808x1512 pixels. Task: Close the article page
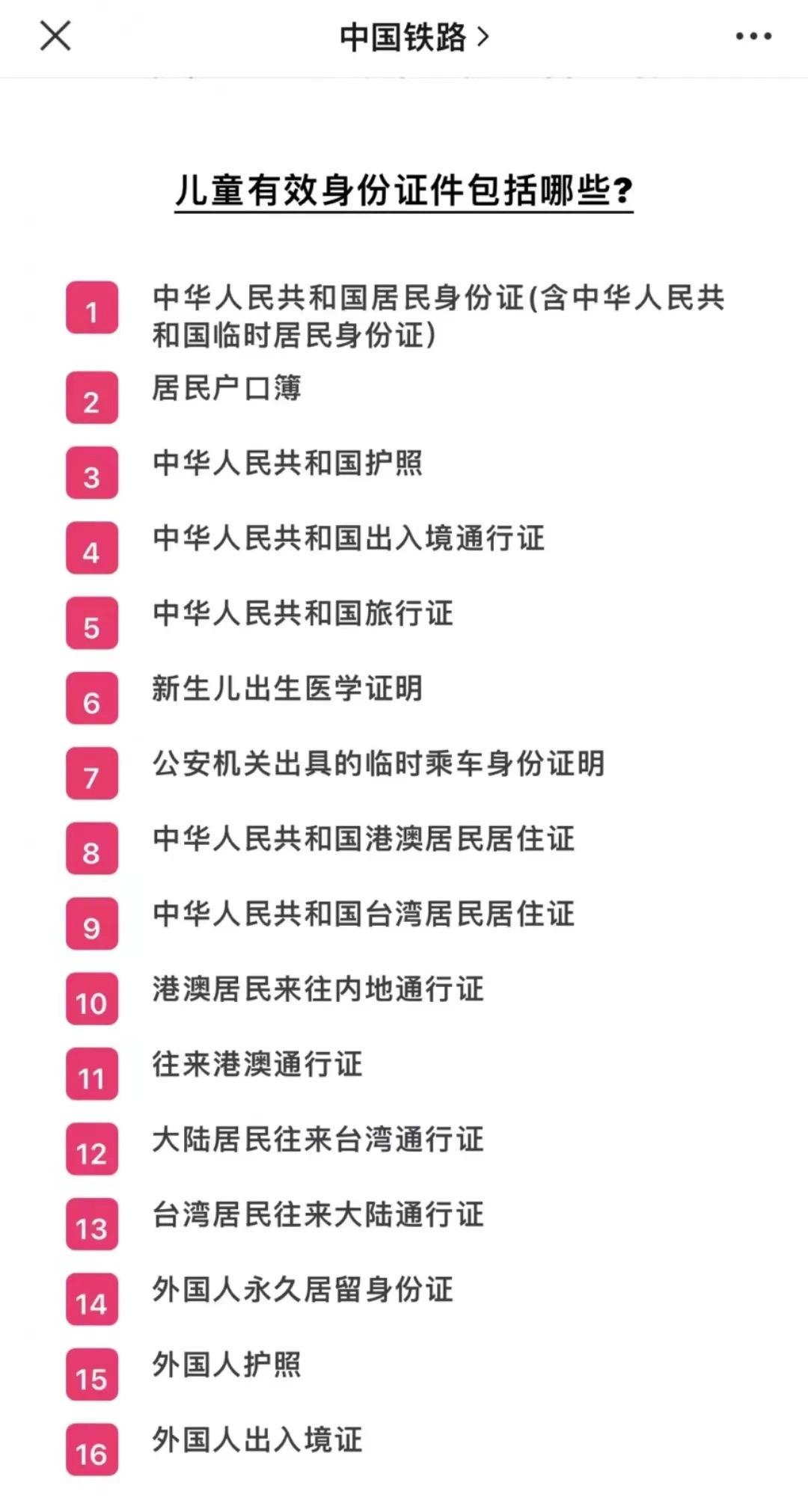pos(55,36)
